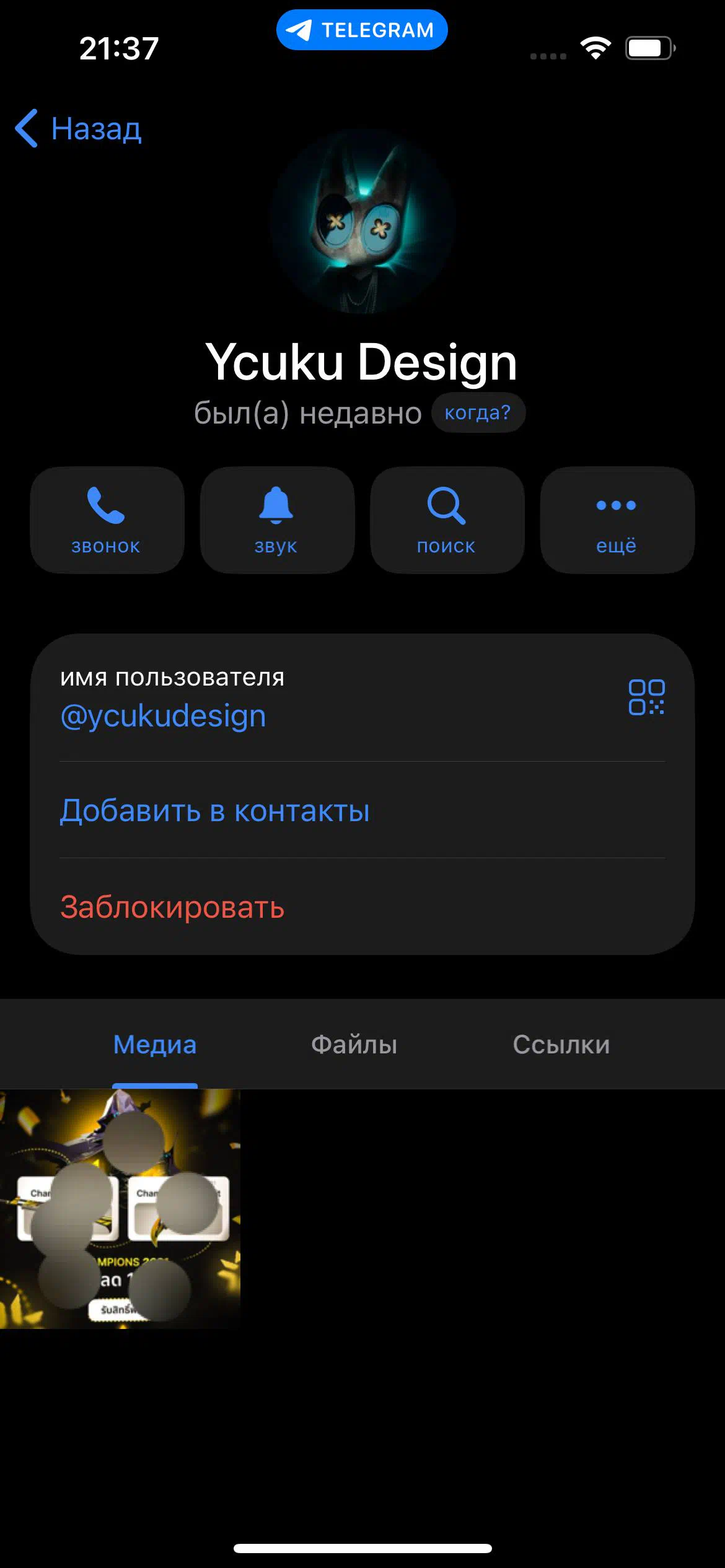Show the QR code for this username
The image size is (725, 1568).
pyautogui.click(x=646, y=697)
